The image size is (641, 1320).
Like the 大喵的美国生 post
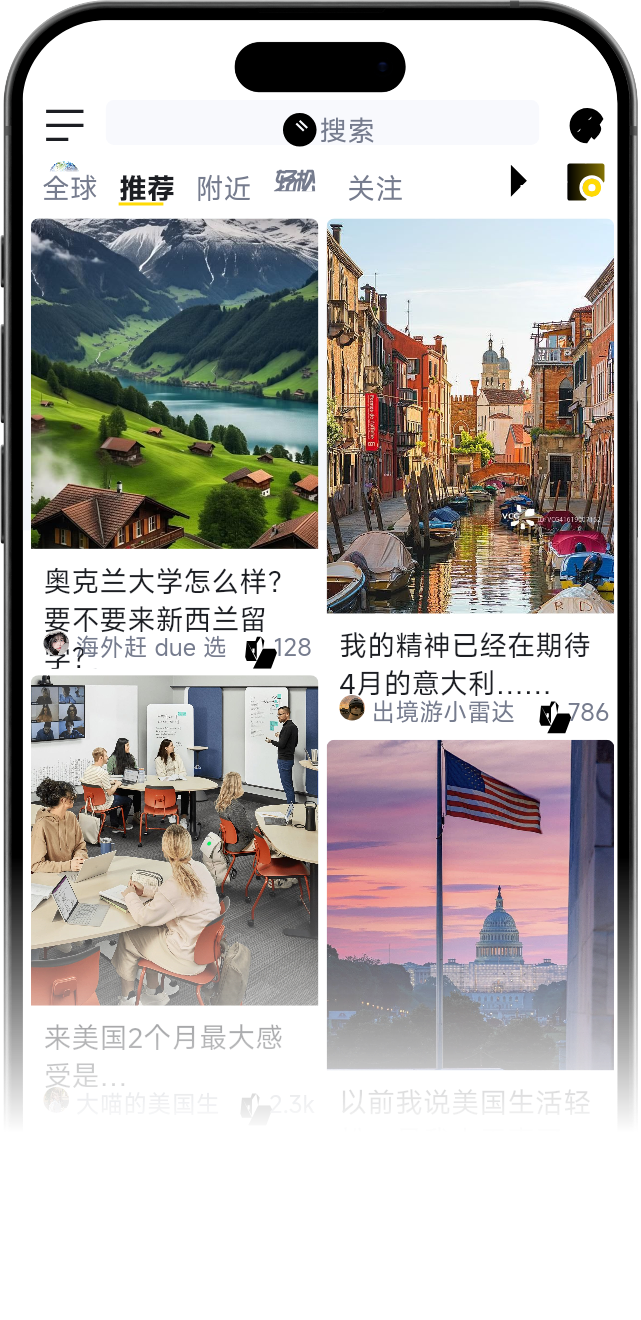(x=277, y=1106)
